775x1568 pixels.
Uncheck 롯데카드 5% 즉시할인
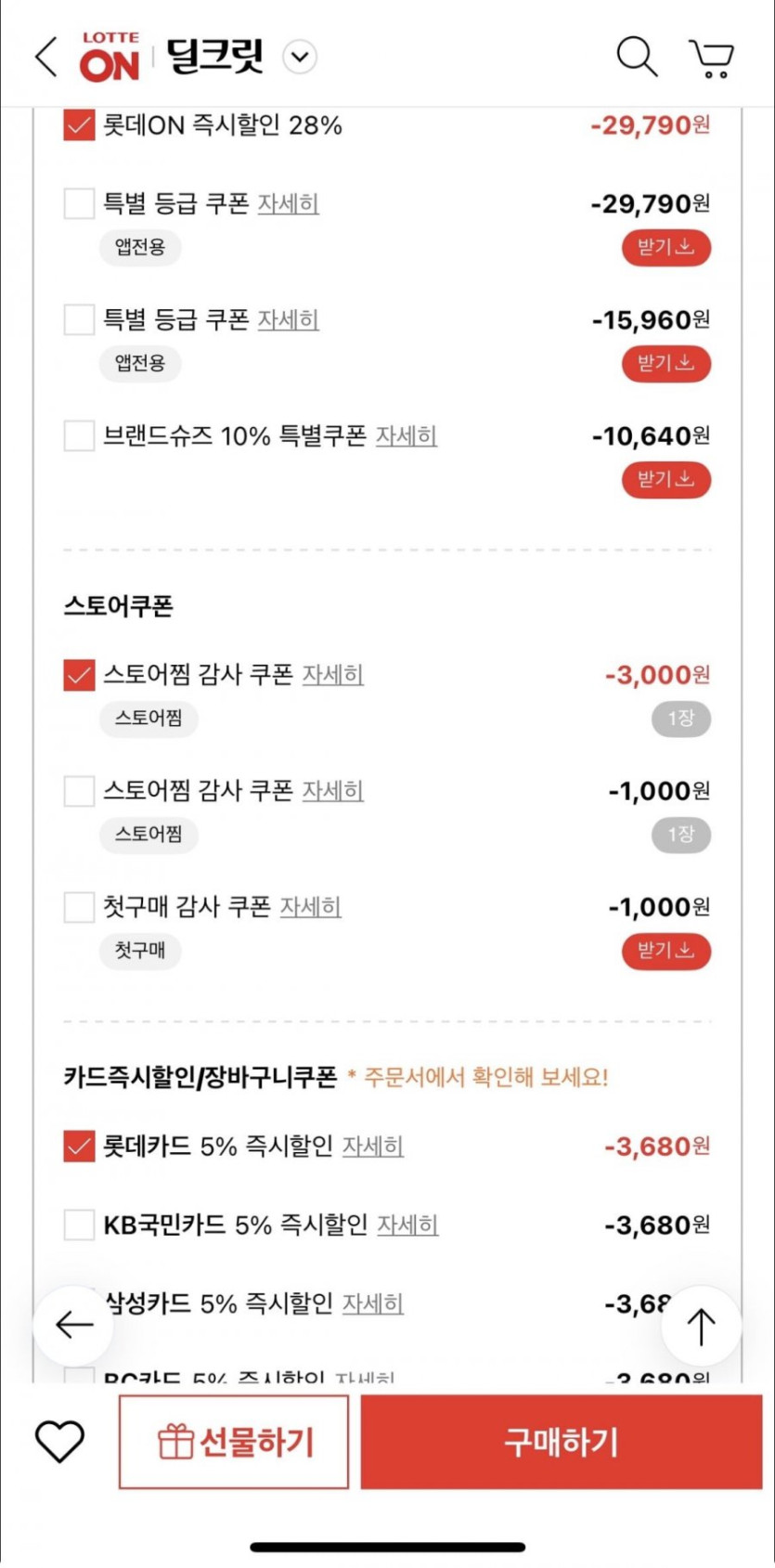click(x=79, y=1147)
